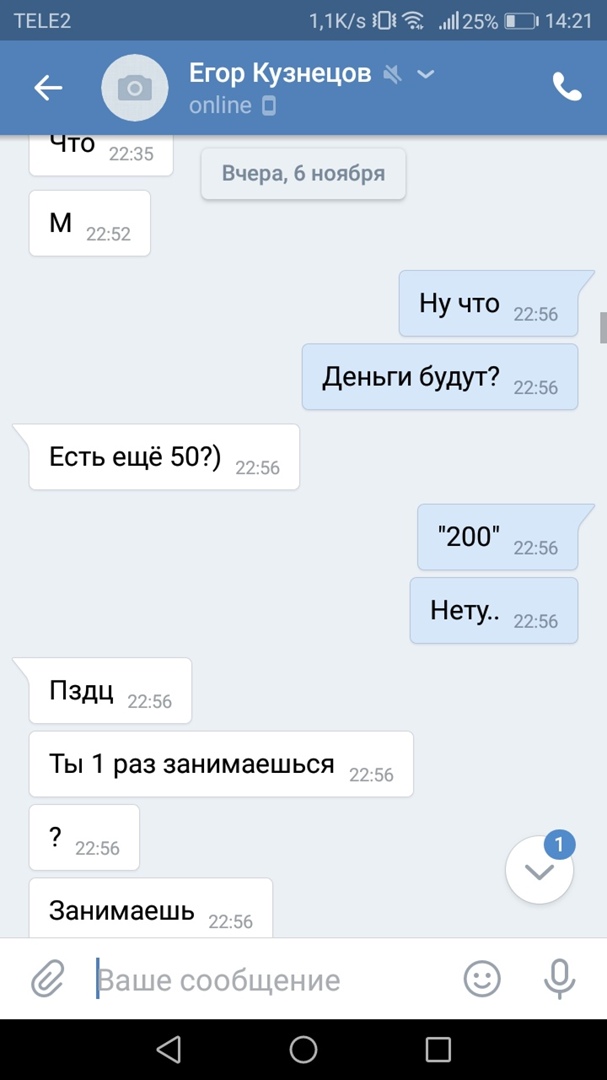Go back to the chats list
Image resolution: width=607 pixels, height=1080 pixels.
[x=48, y=88]
